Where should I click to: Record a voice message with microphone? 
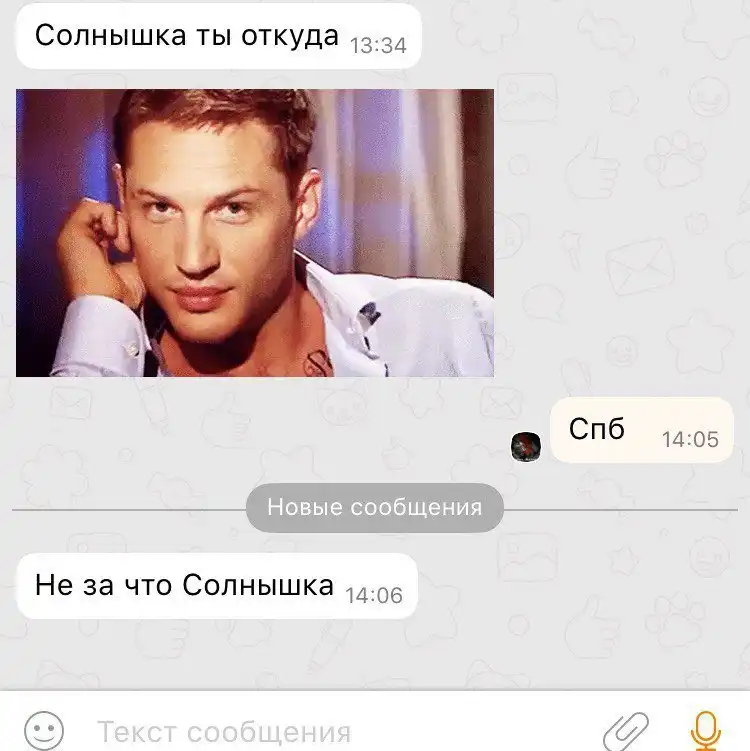(x=706, y=732)
